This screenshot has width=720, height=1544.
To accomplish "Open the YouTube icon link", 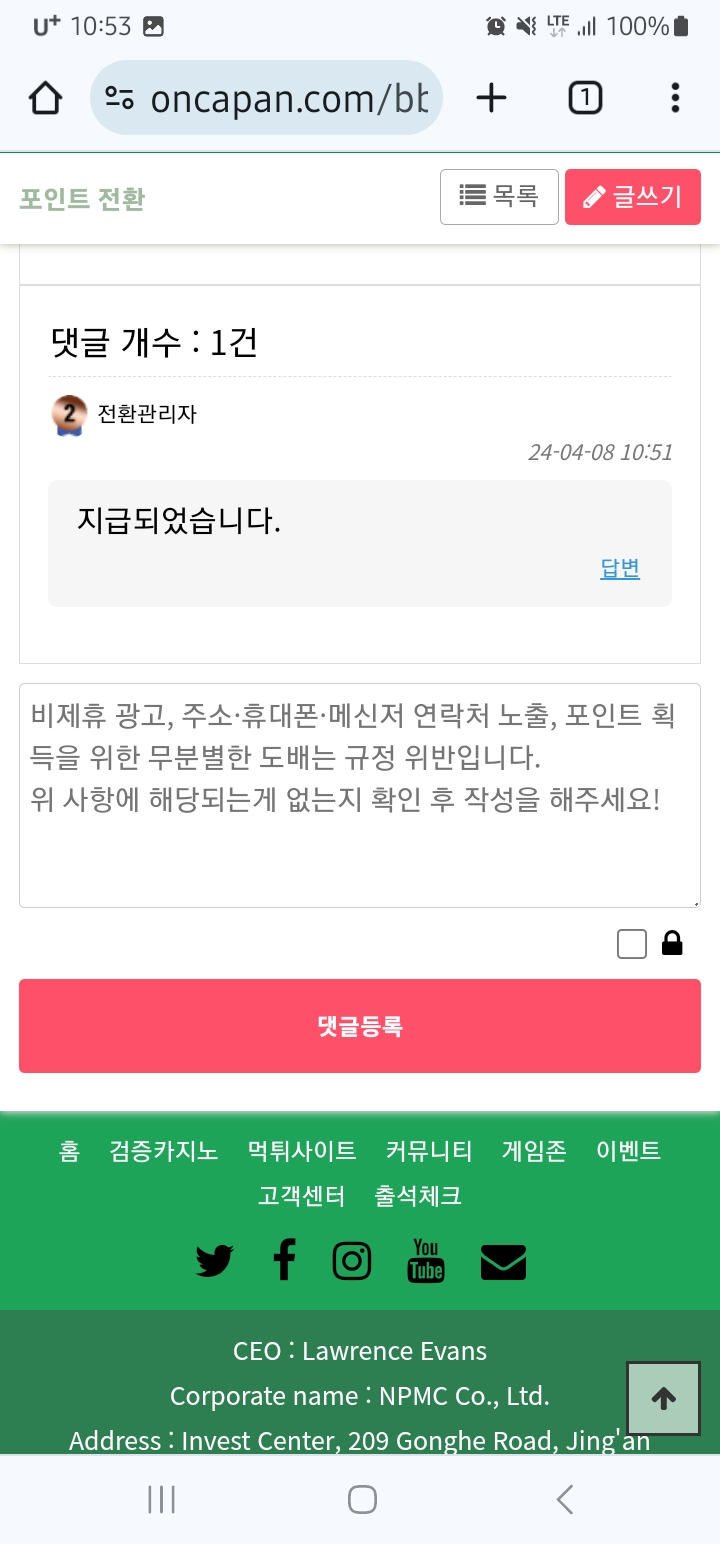I will [x=426, y=1261].
